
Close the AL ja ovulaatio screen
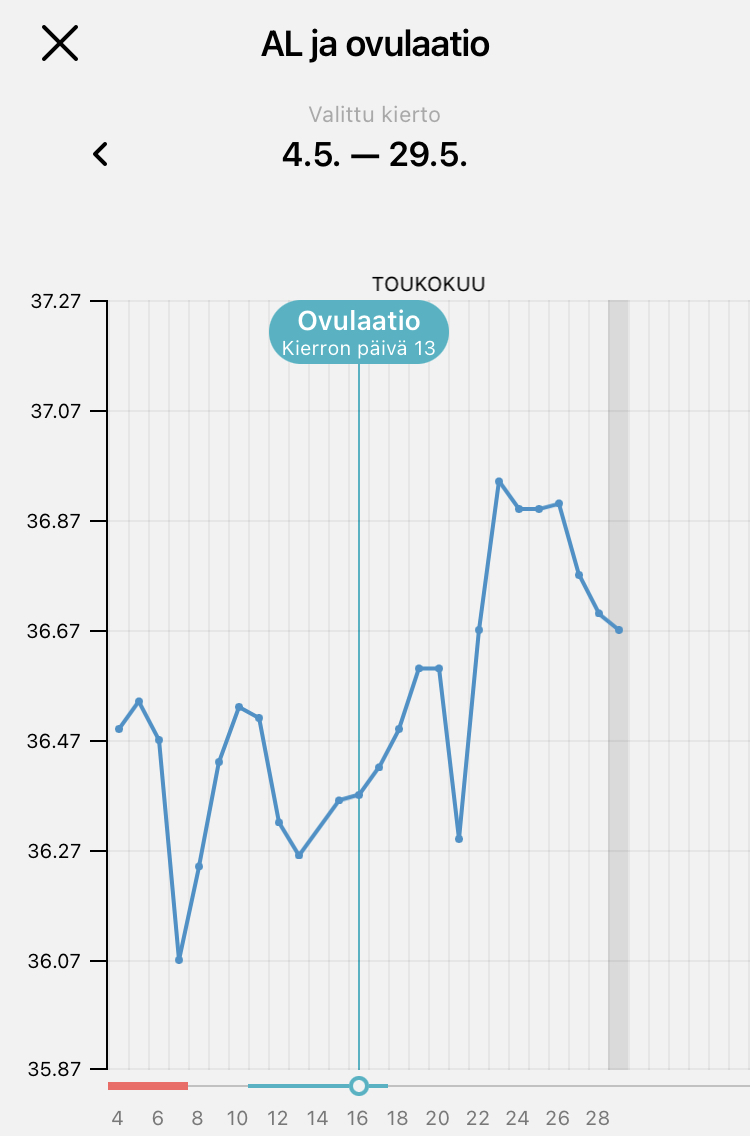[60, 44]
